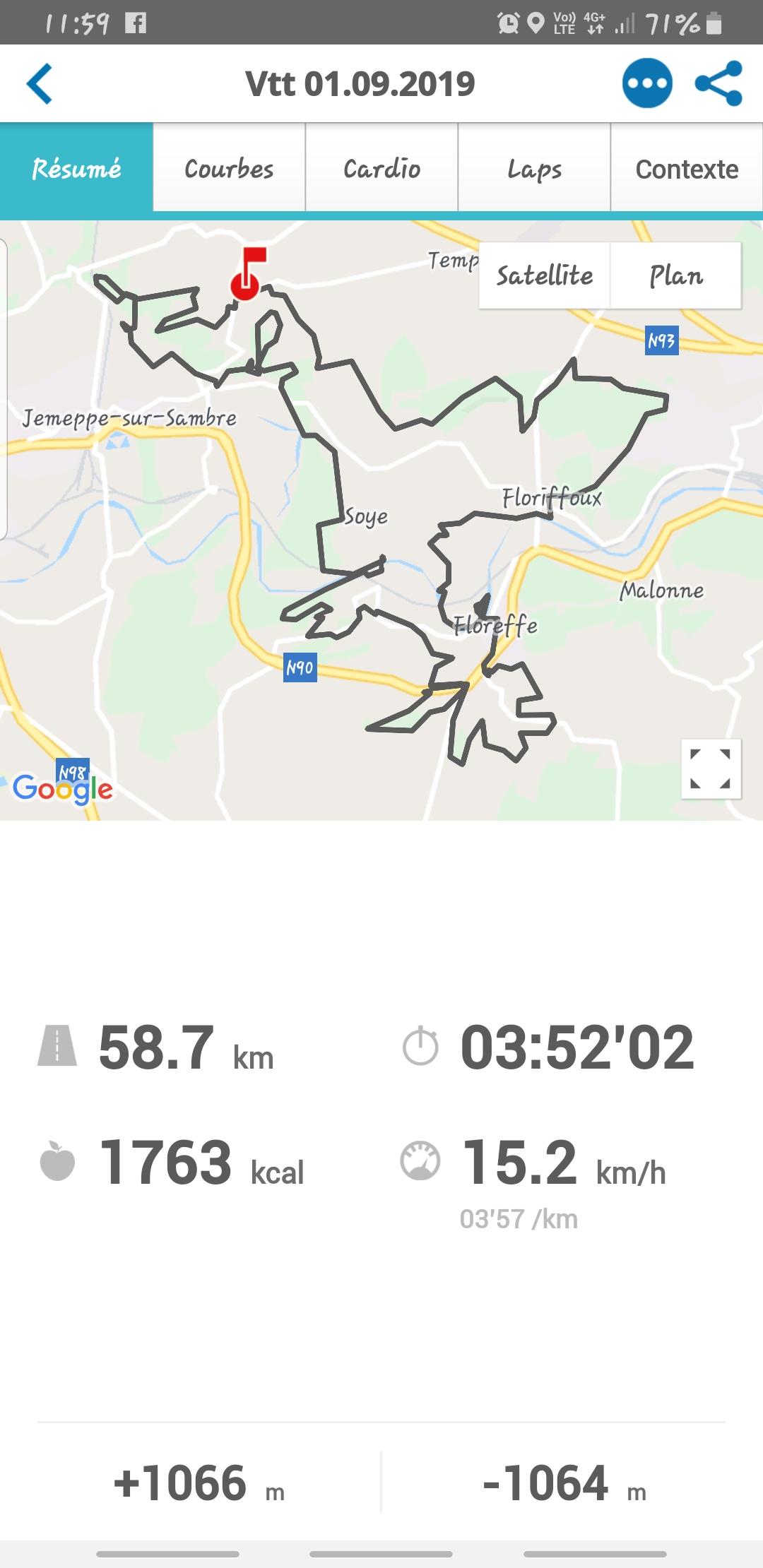Go back using the top-left arrow
This screenshot has width=763, height=1568.
pyautogui.click(x=40, y=83)
